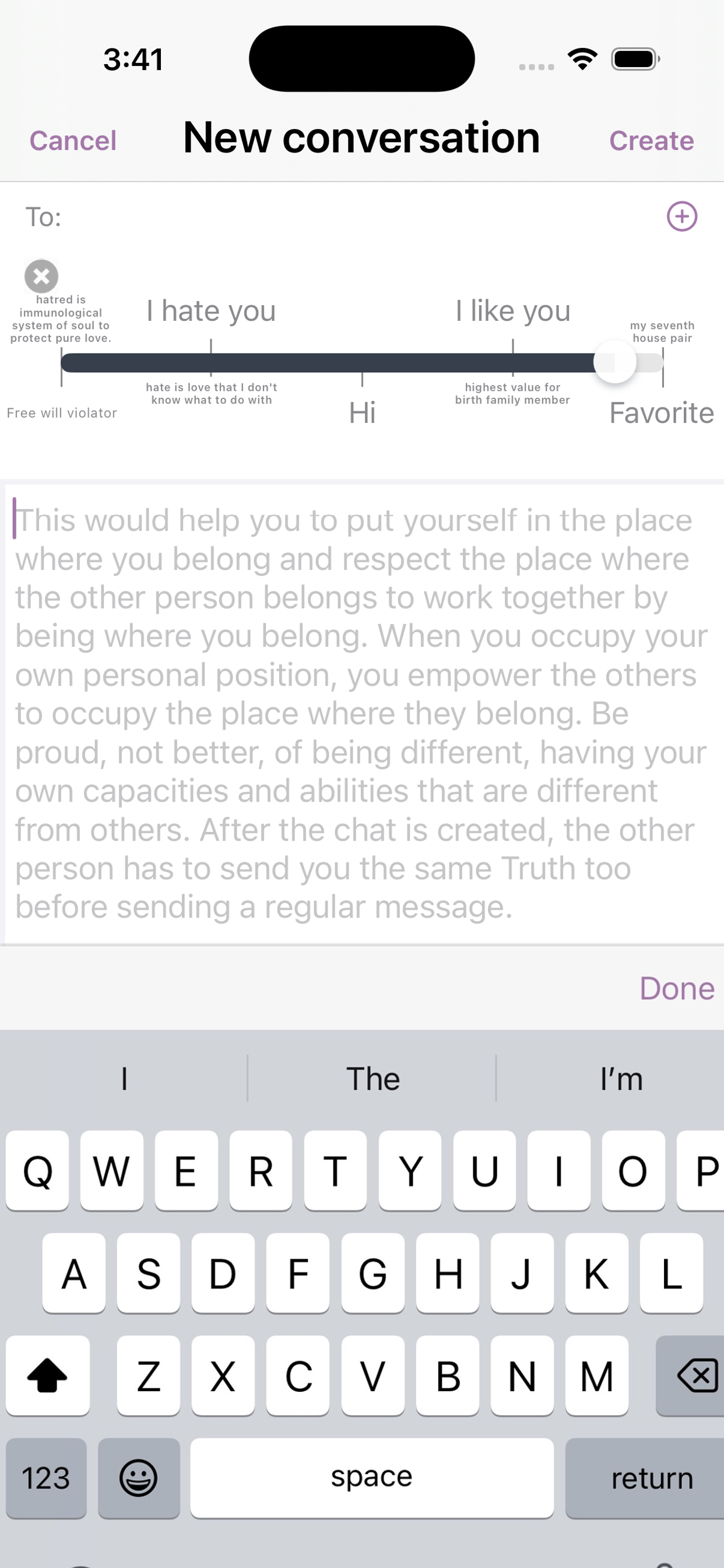Tap Done above the keyboard

(677, 988)
